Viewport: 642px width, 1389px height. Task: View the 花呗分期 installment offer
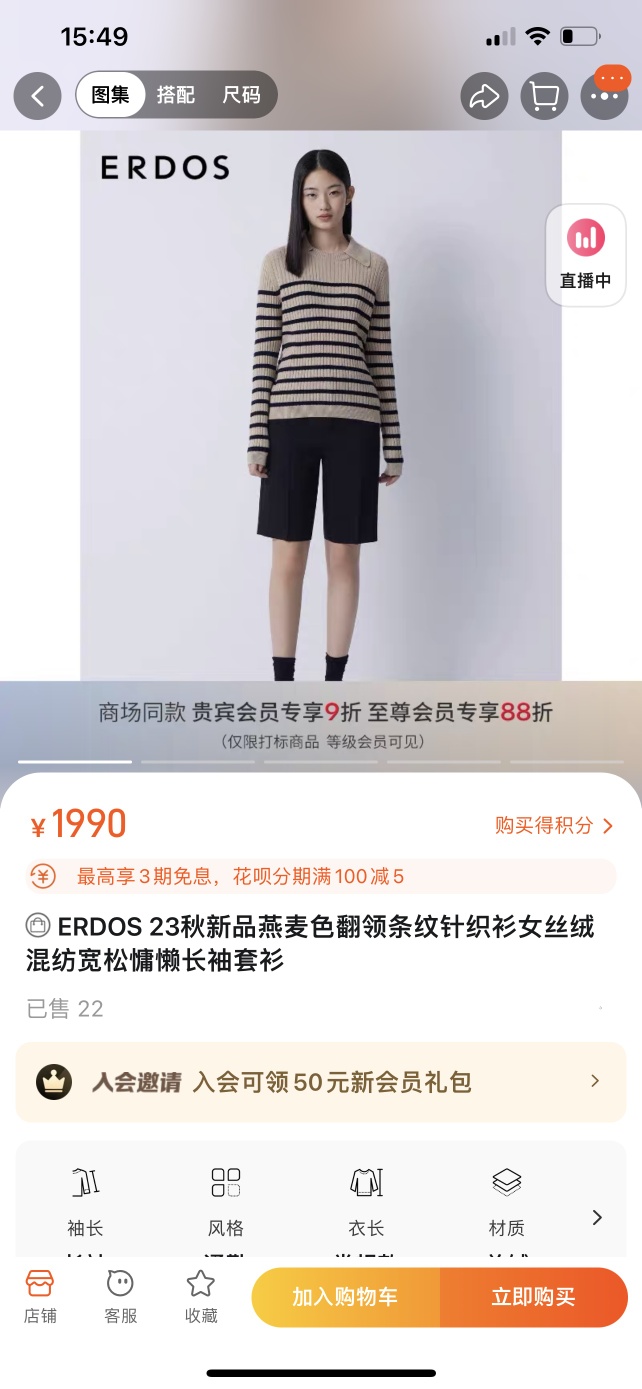tap(320, 877)
